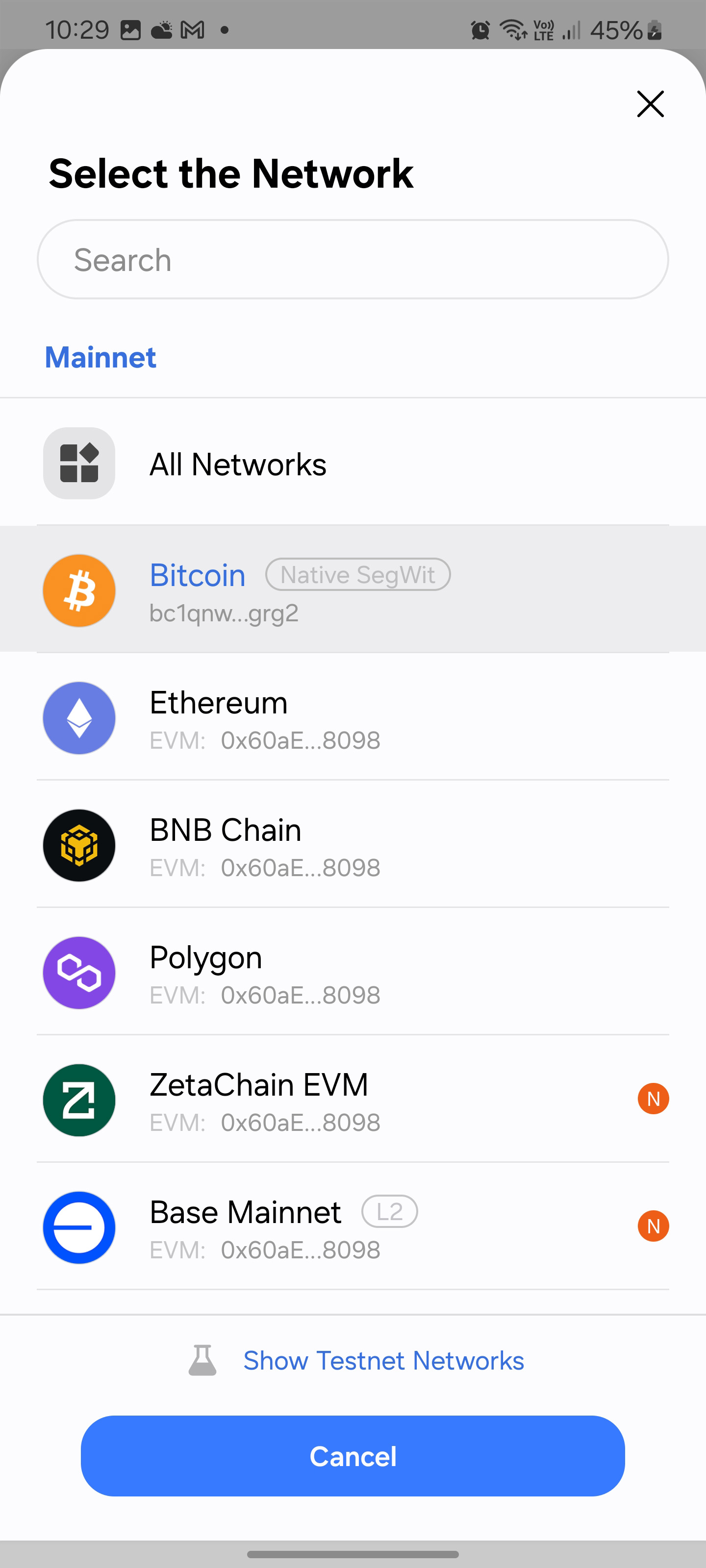This screenshot has height=1568, width=706.
Task: Click the bottom navigation gesture bar
Action: pyautogui.click(x=353, y=1553)
